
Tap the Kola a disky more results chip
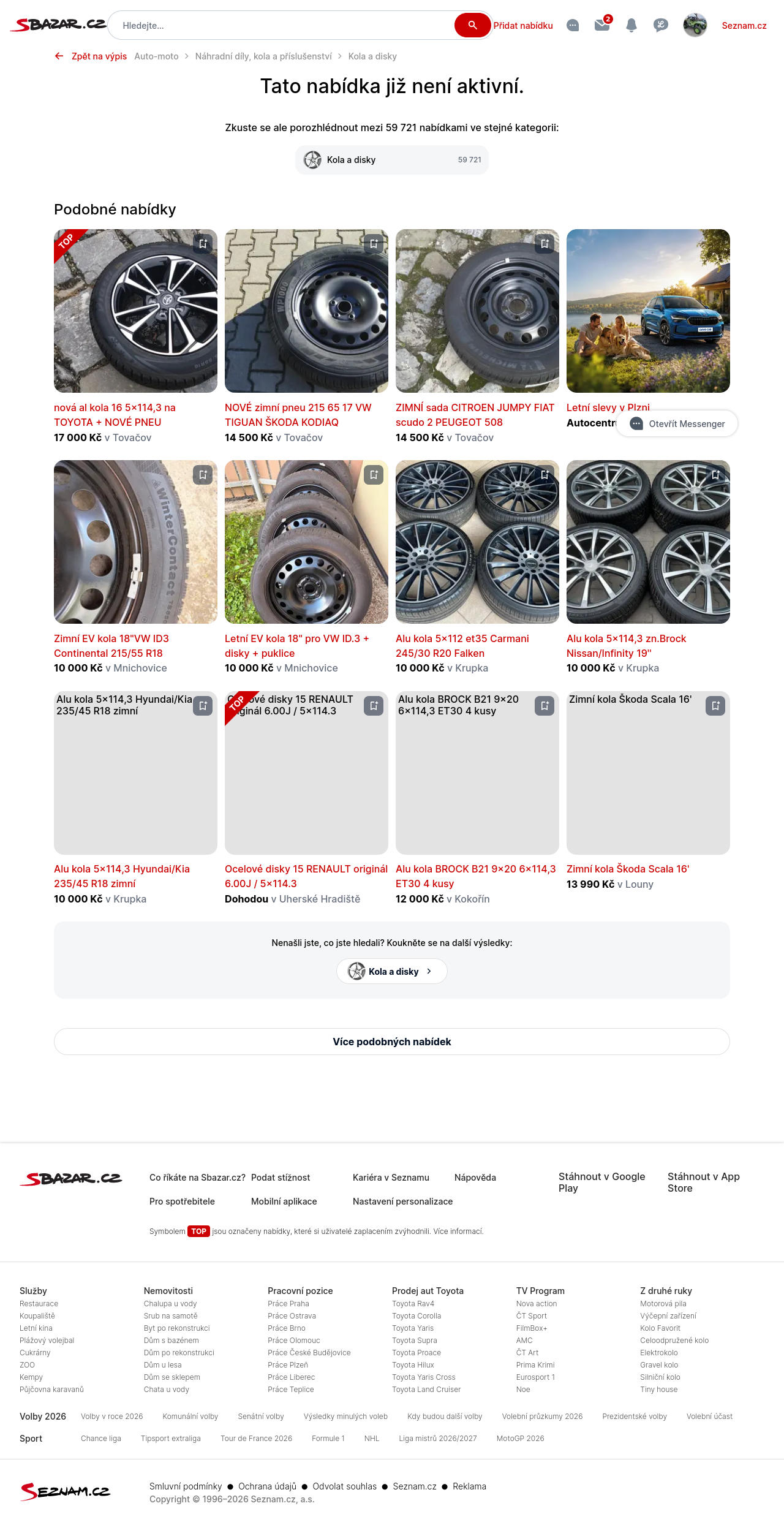392,971
